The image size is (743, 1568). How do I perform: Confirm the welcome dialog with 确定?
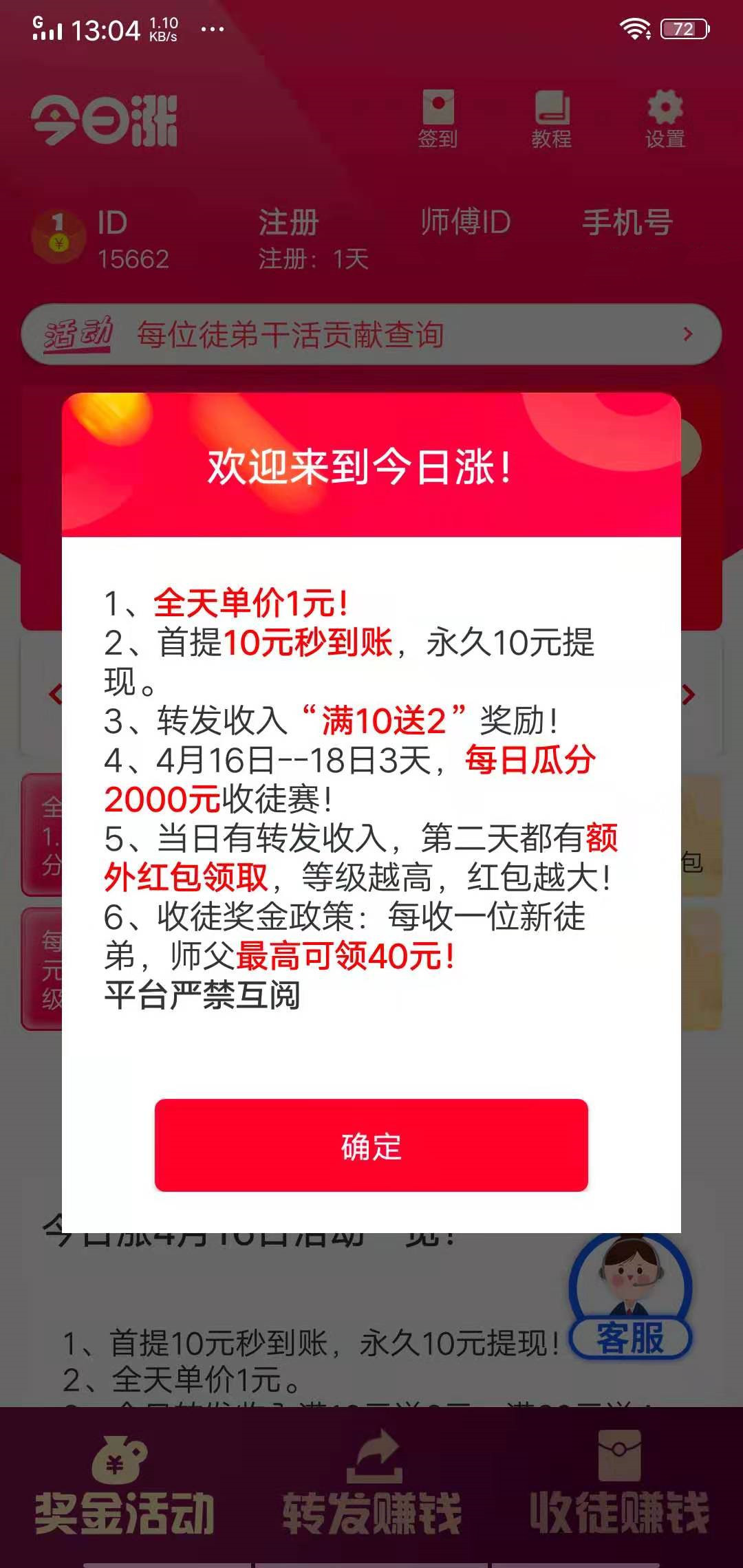pyautogui.click(x=371, y=1145)
